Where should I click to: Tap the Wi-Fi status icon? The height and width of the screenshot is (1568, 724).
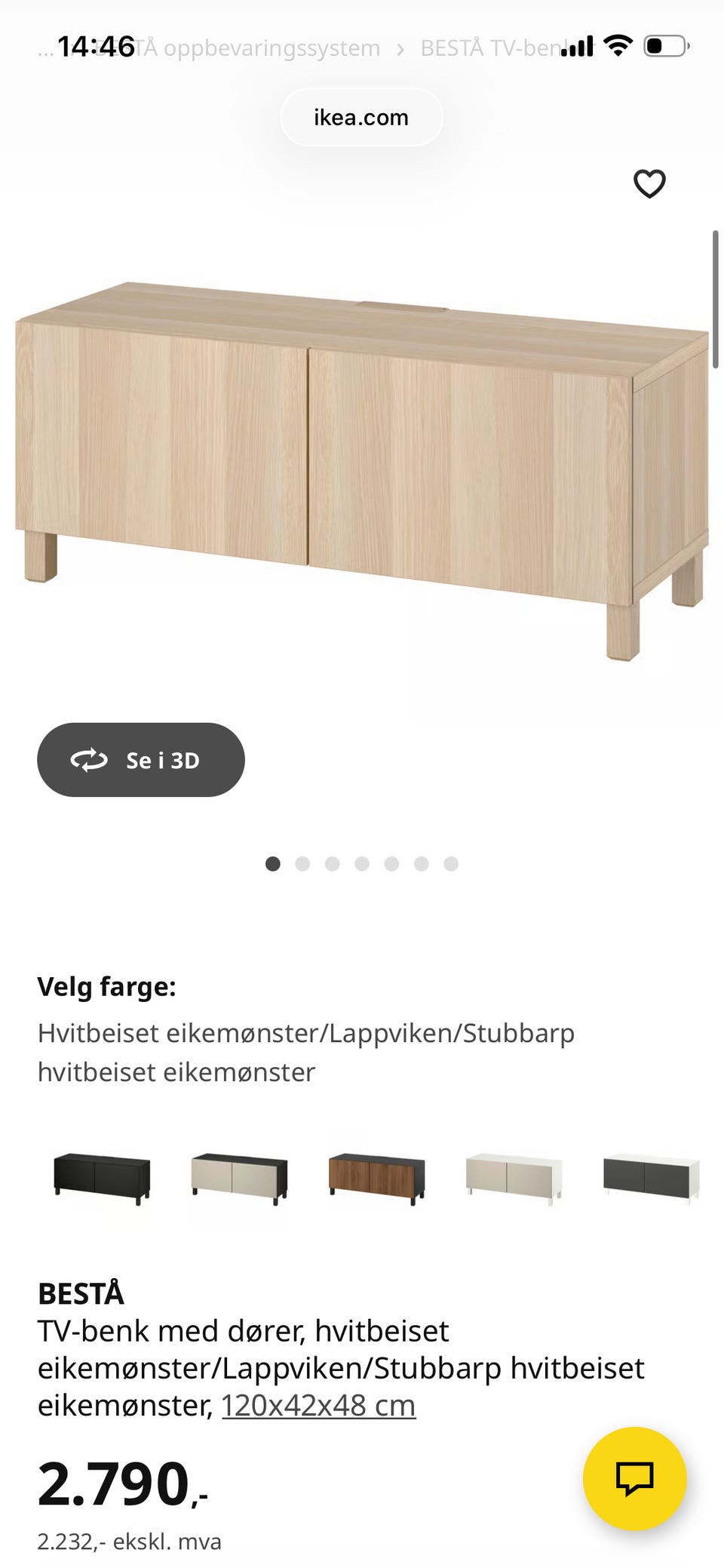[x=618, y=46]
